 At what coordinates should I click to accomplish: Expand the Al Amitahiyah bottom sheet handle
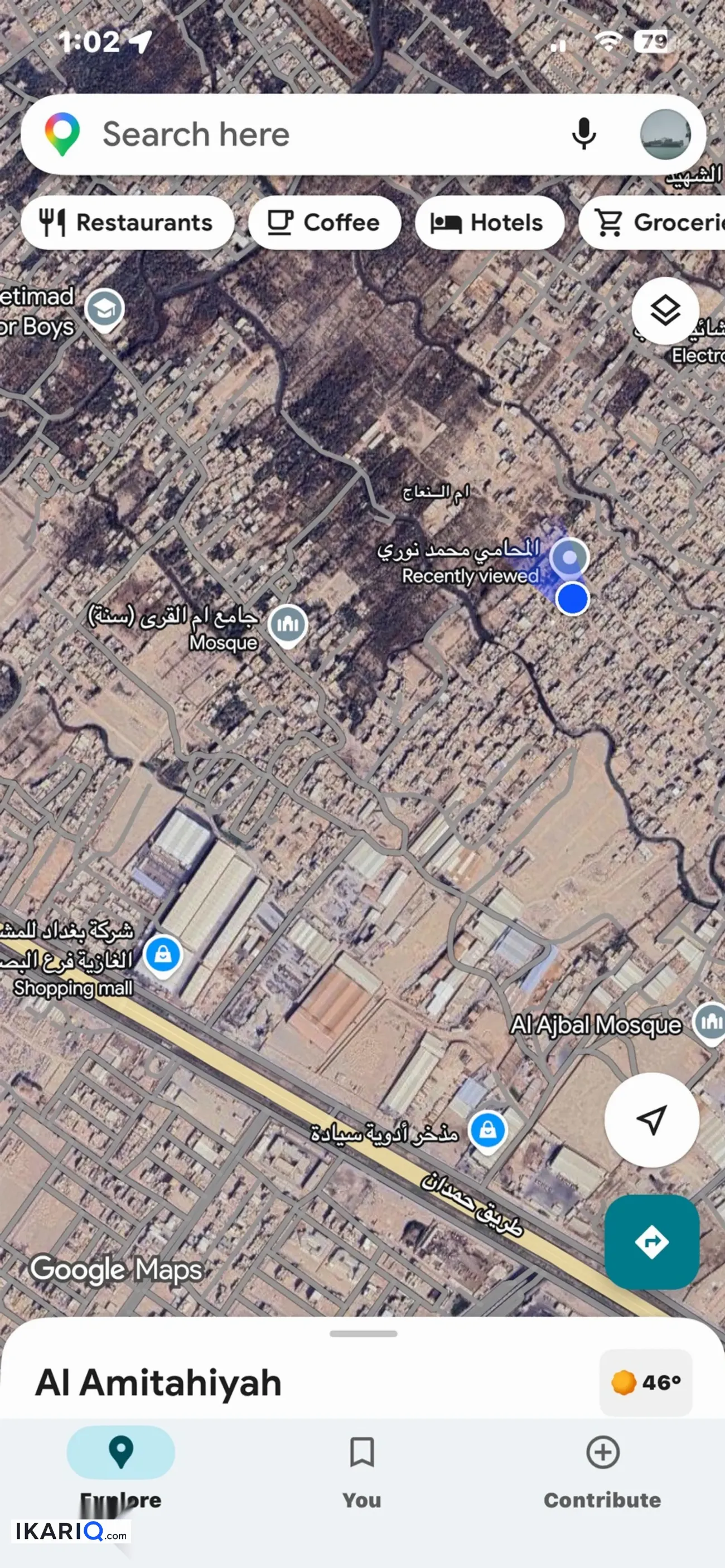point(363,1333)
